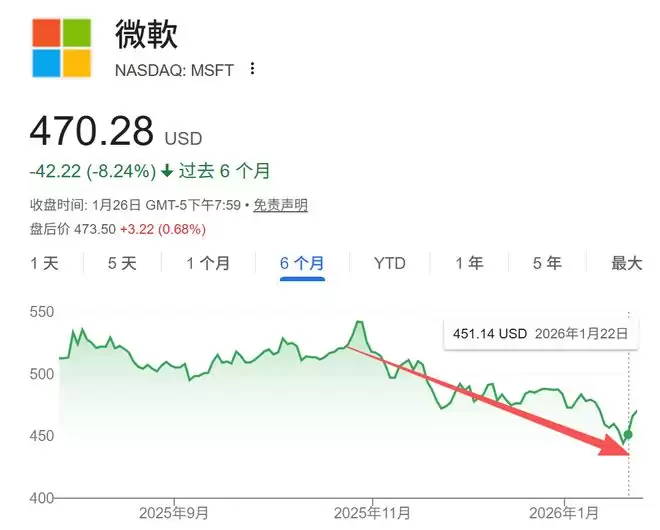The image size is (660, 530).
Task: Switch to the 5 天 range
Action: [x=123, y=263]
